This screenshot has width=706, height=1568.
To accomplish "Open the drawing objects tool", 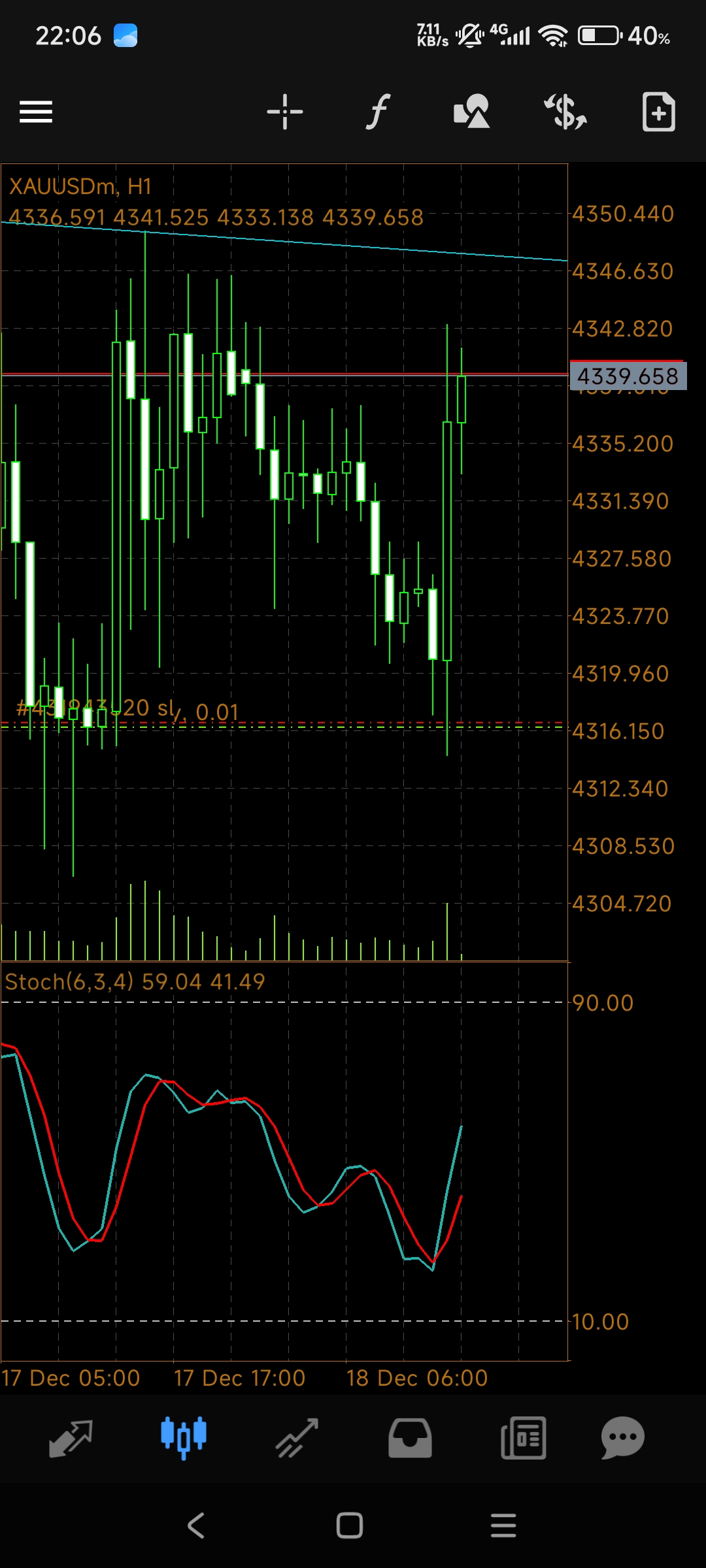I will click(x=471, y=112).
